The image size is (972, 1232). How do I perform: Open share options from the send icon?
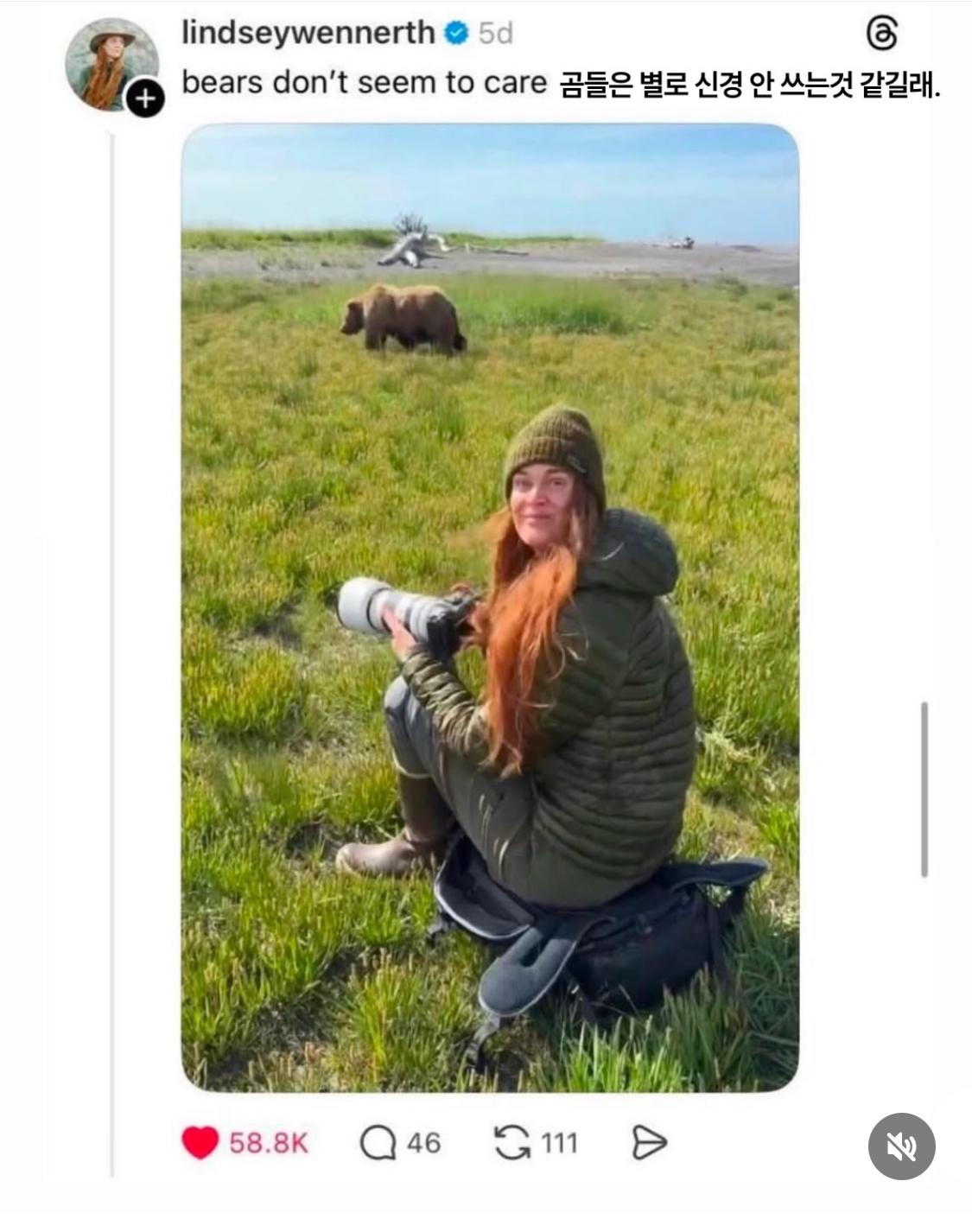(649, 1142)
